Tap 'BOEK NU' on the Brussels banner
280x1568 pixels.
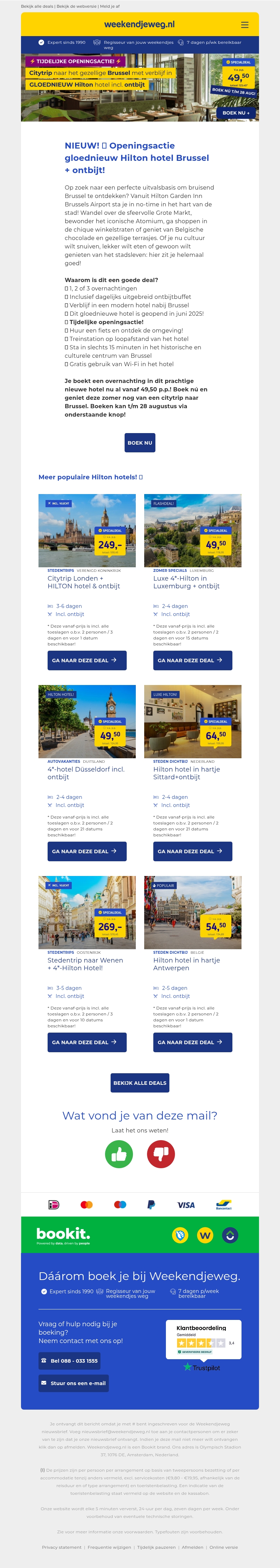coord(236,112)
